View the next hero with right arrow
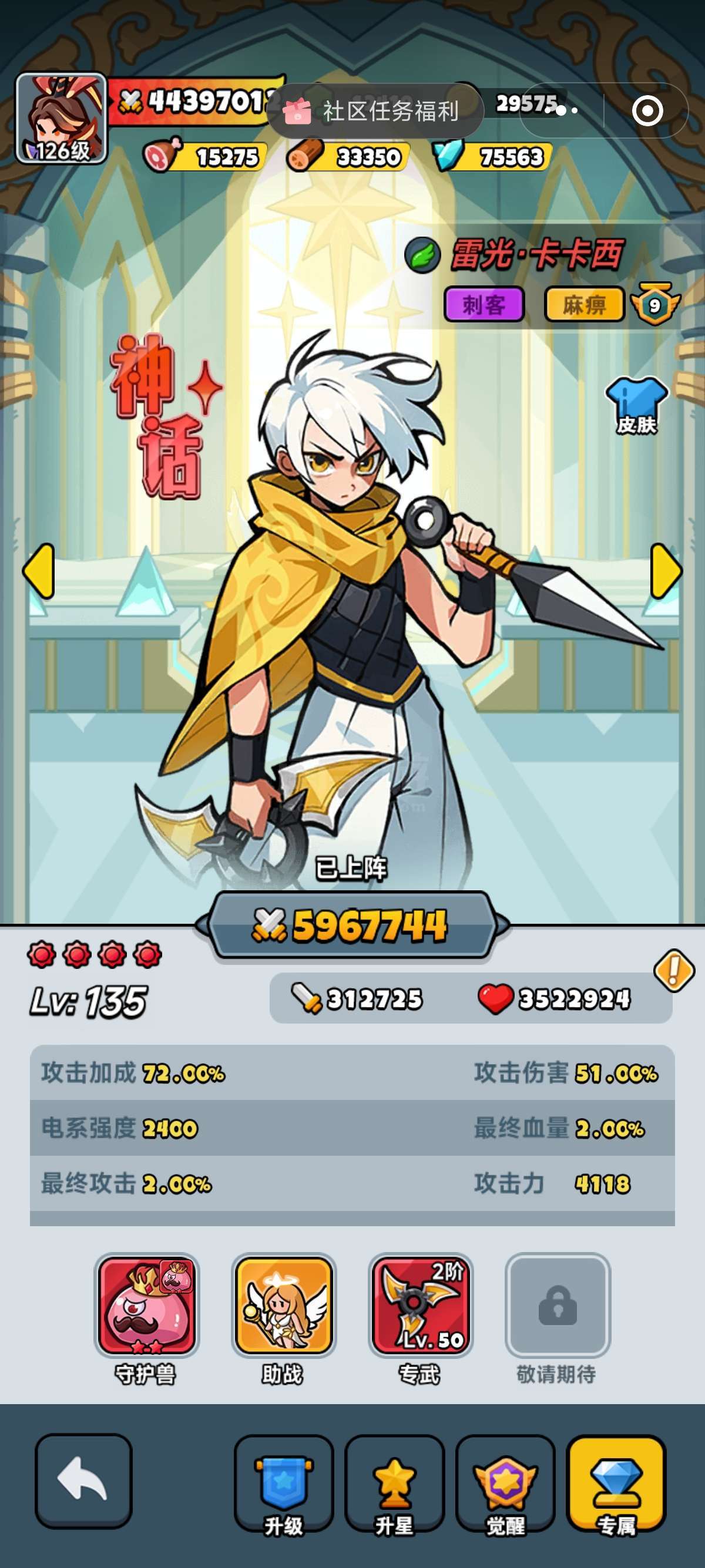Screen dimensions: 705x1568 tap(667, 571)
